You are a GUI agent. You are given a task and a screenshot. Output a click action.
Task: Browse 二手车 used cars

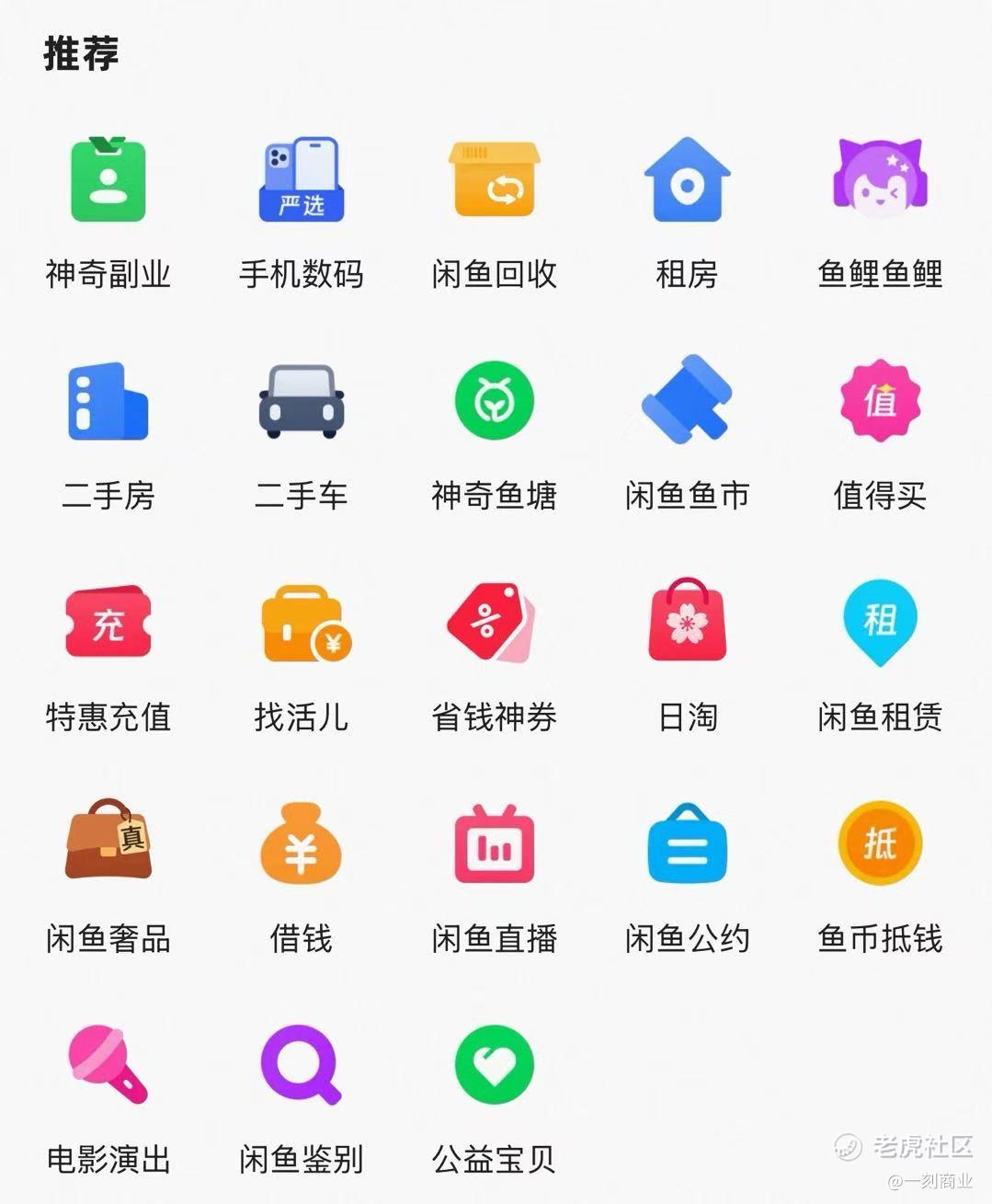(x=302, y=403)
